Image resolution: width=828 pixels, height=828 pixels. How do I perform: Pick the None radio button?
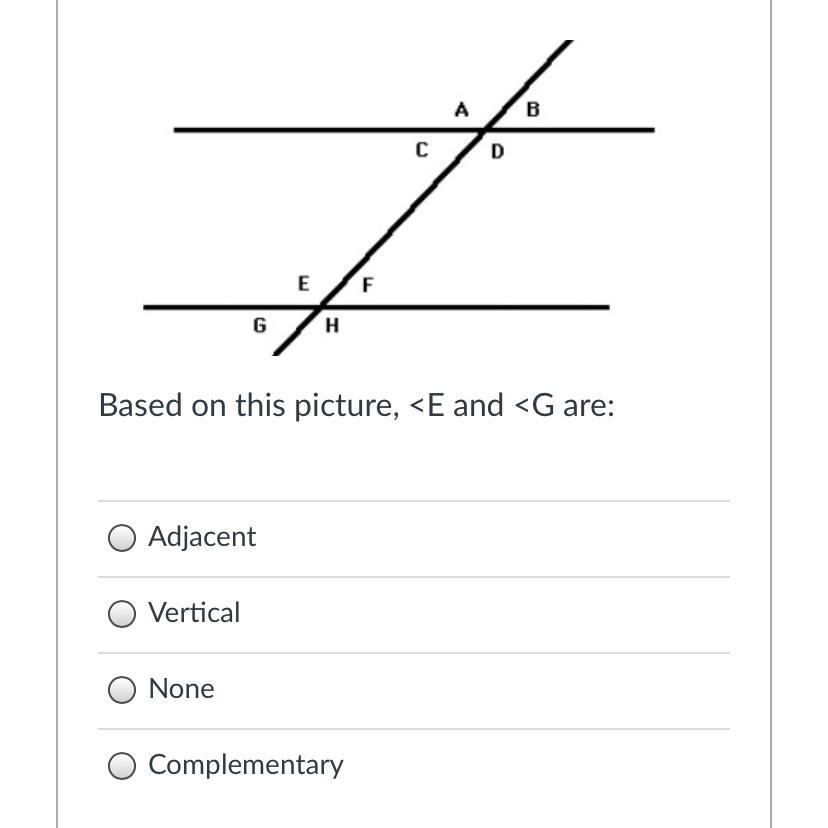tap(122, 690)
